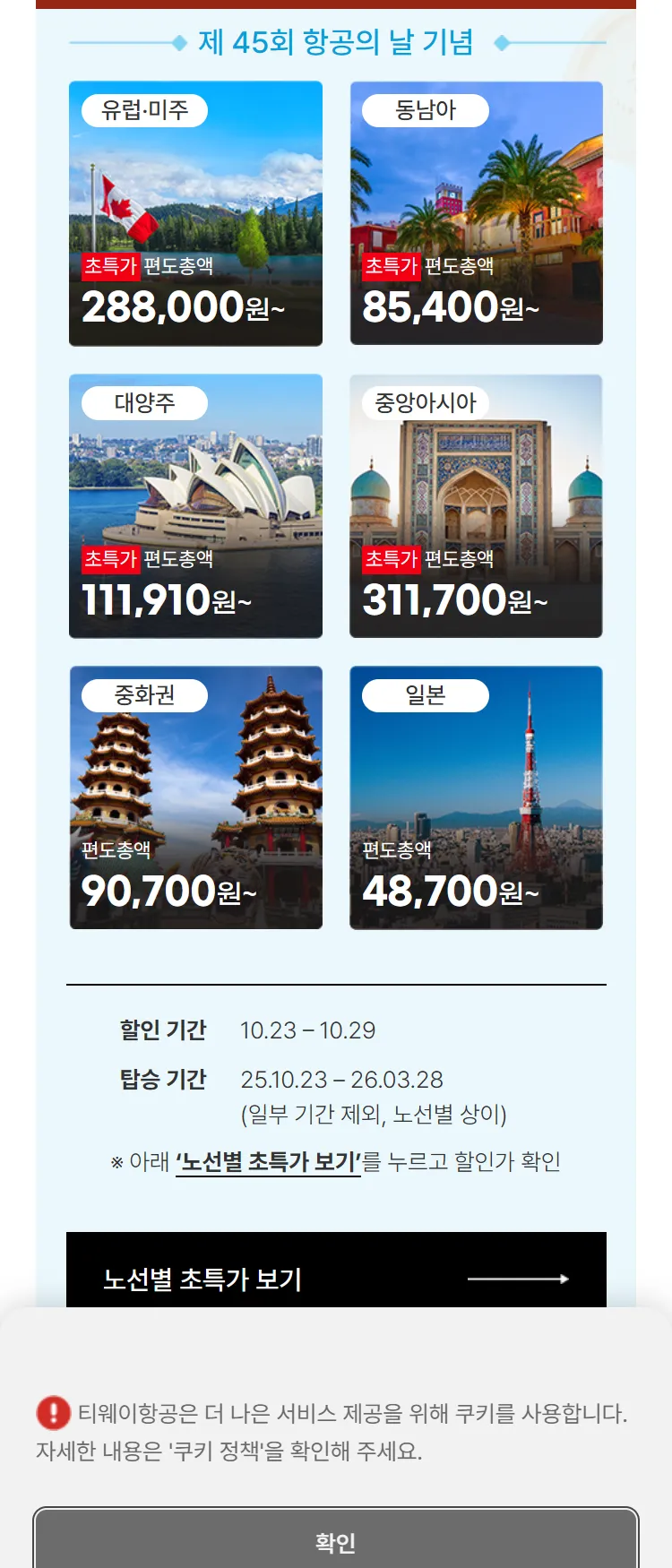
Task: Open the 동남아 fare card
Action: coord(476,213)
